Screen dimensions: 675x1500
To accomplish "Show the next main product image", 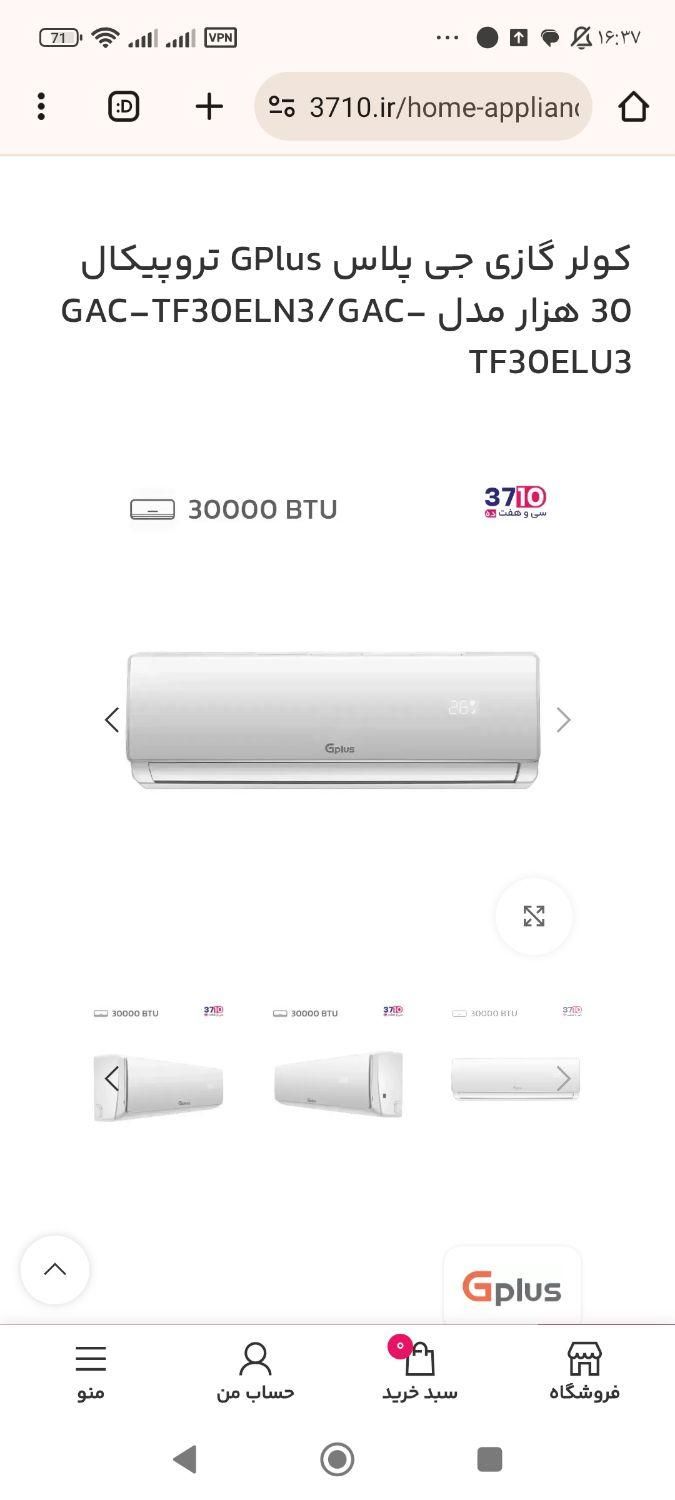I will pos(563,720).
